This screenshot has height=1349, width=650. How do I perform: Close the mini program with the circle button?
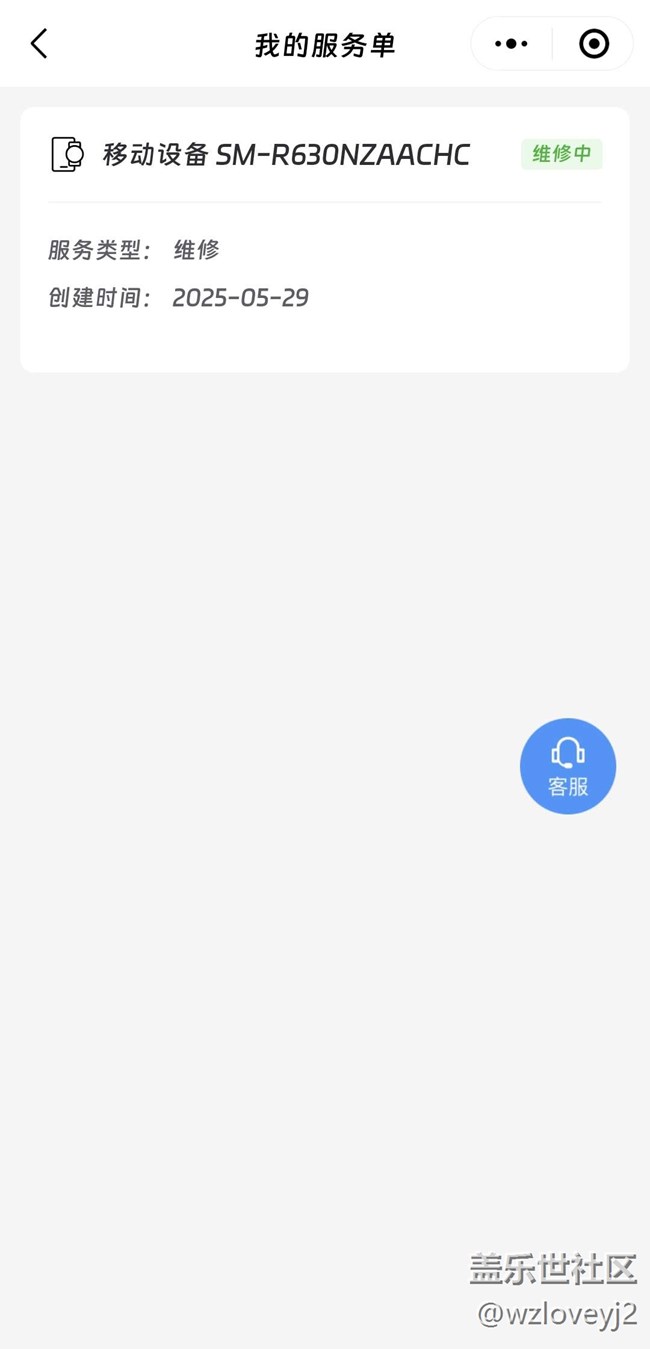[x=594, y=44]
